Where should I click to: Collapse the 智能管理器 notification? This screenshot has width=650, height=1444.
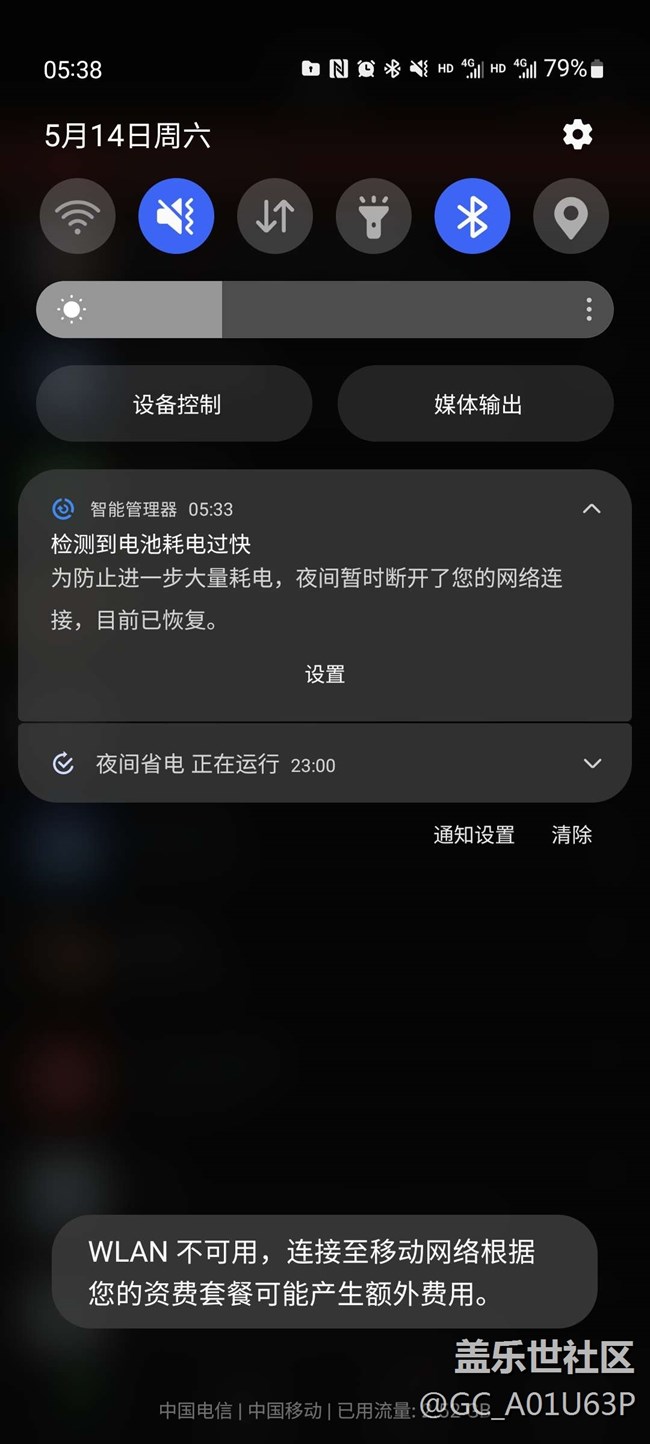[x=592, y=509]
